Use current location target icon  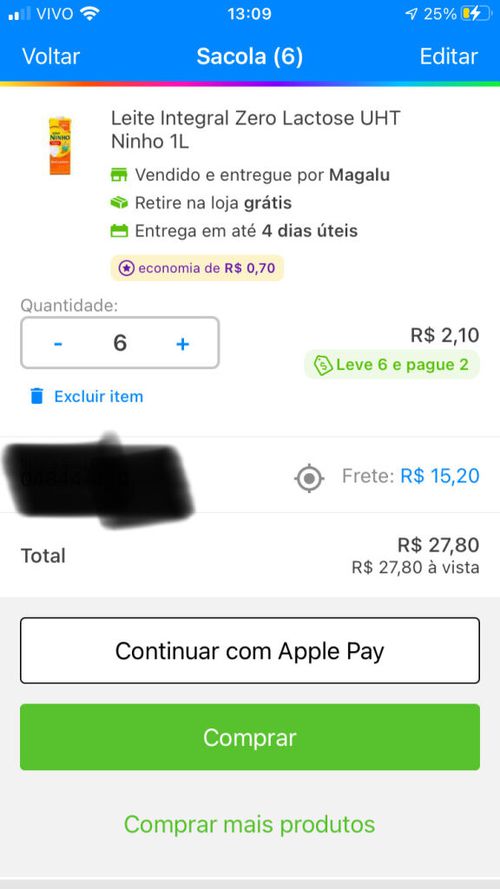tap(309, 479)
